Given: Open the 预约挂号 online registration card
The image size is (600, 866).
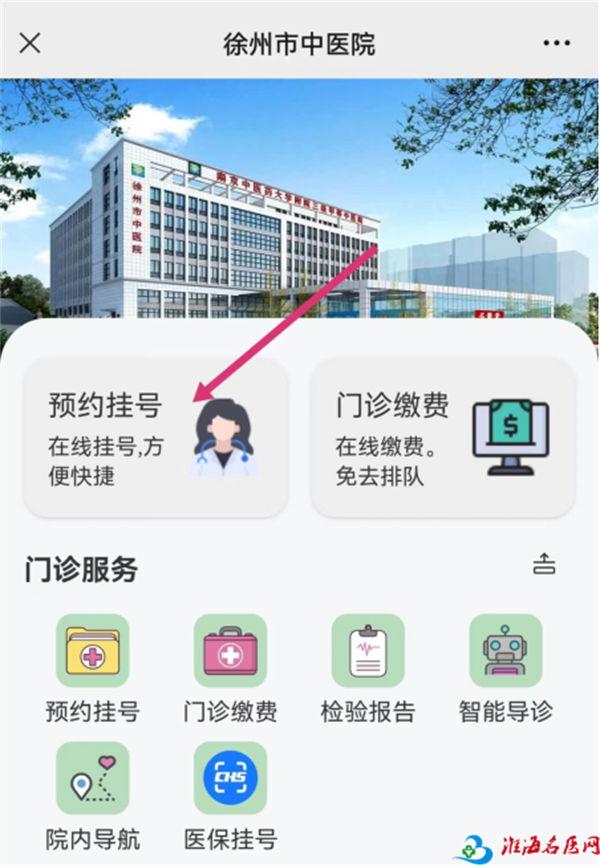Looking at the screenshot, I should pos(155,437).
